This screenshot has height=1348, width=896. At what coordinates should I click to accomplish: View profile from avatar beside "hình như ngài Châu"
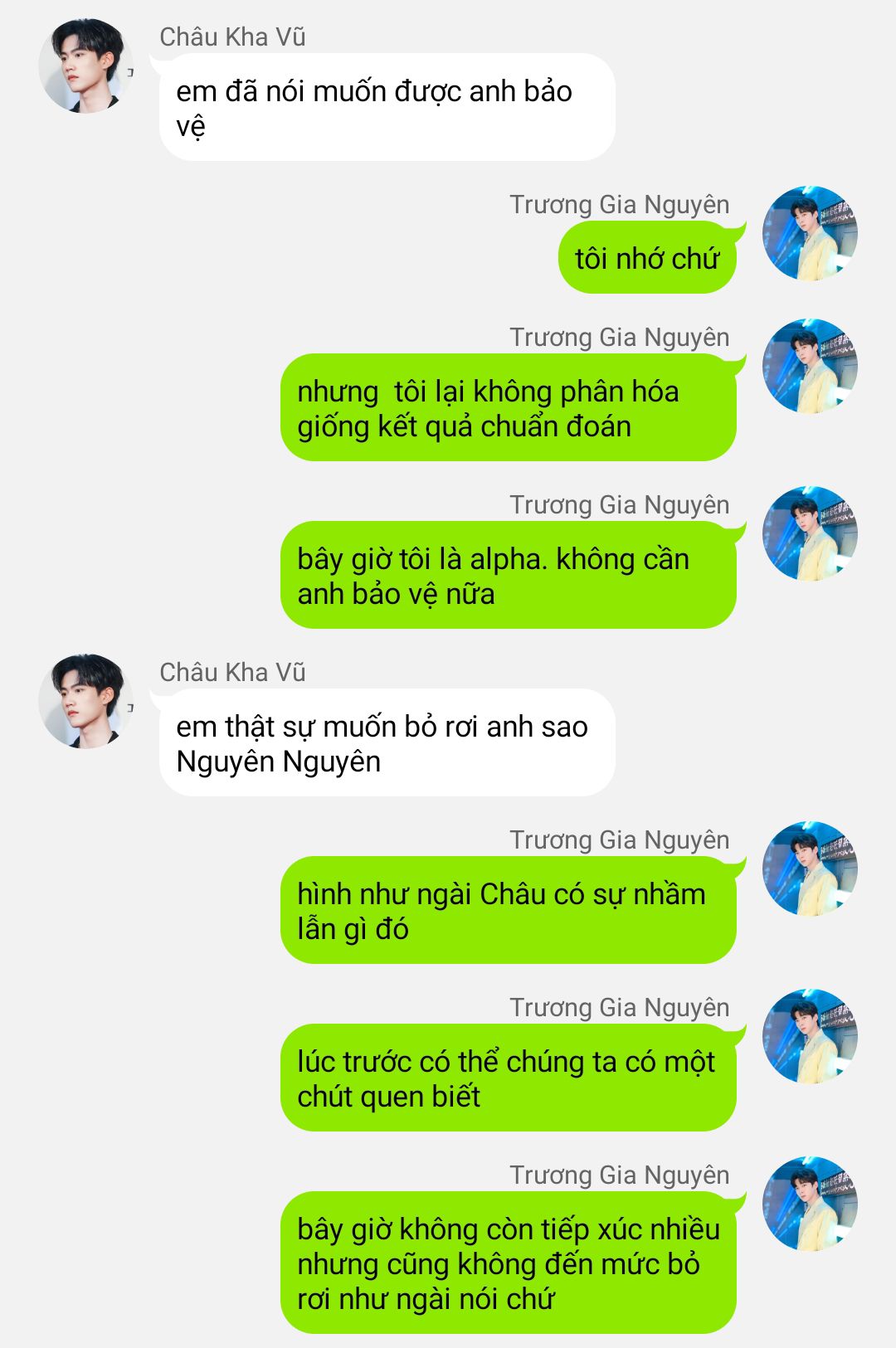(x=810, y=869)
